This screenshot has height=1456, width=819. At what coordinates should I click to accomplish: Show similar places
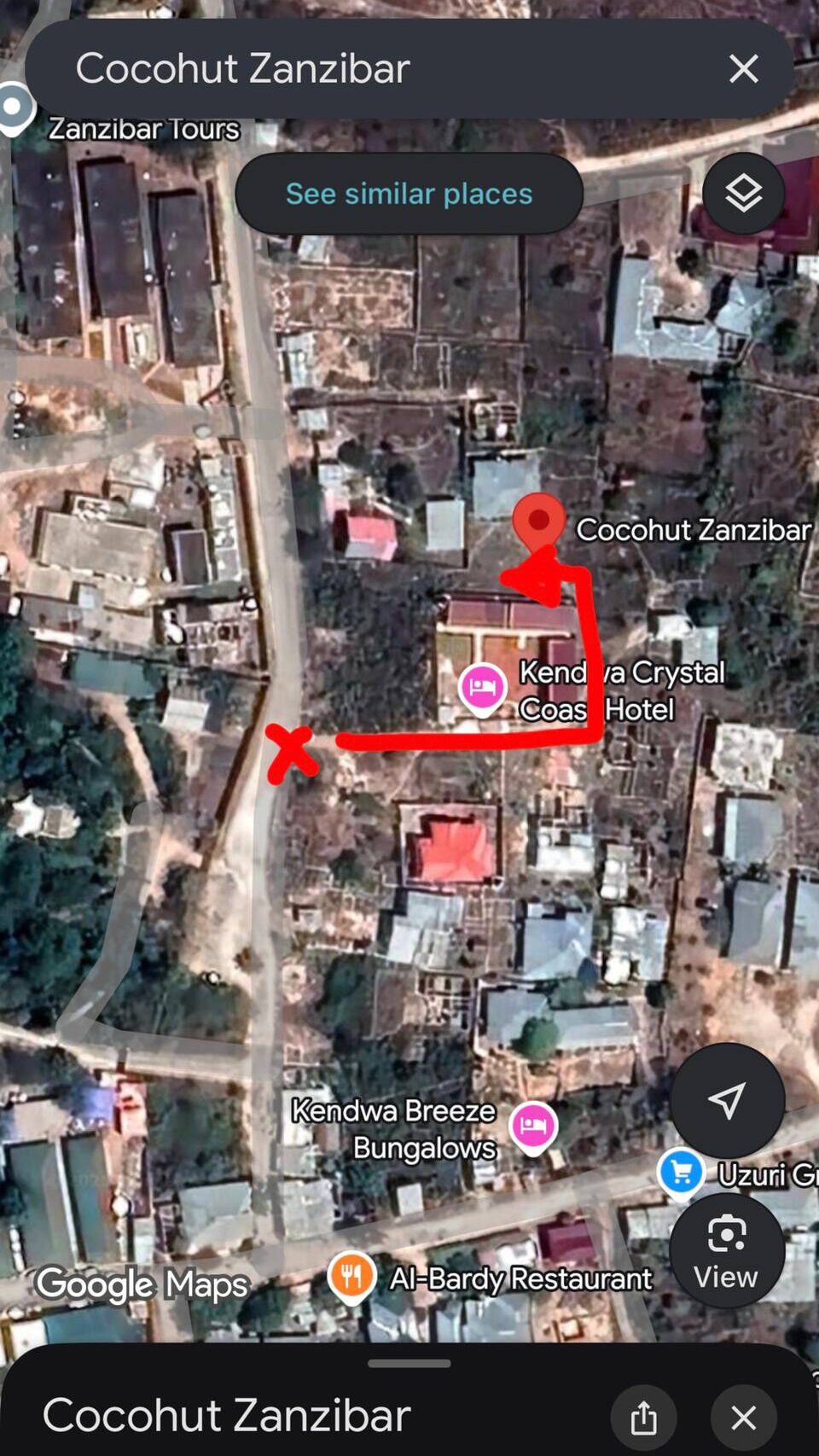409,194
